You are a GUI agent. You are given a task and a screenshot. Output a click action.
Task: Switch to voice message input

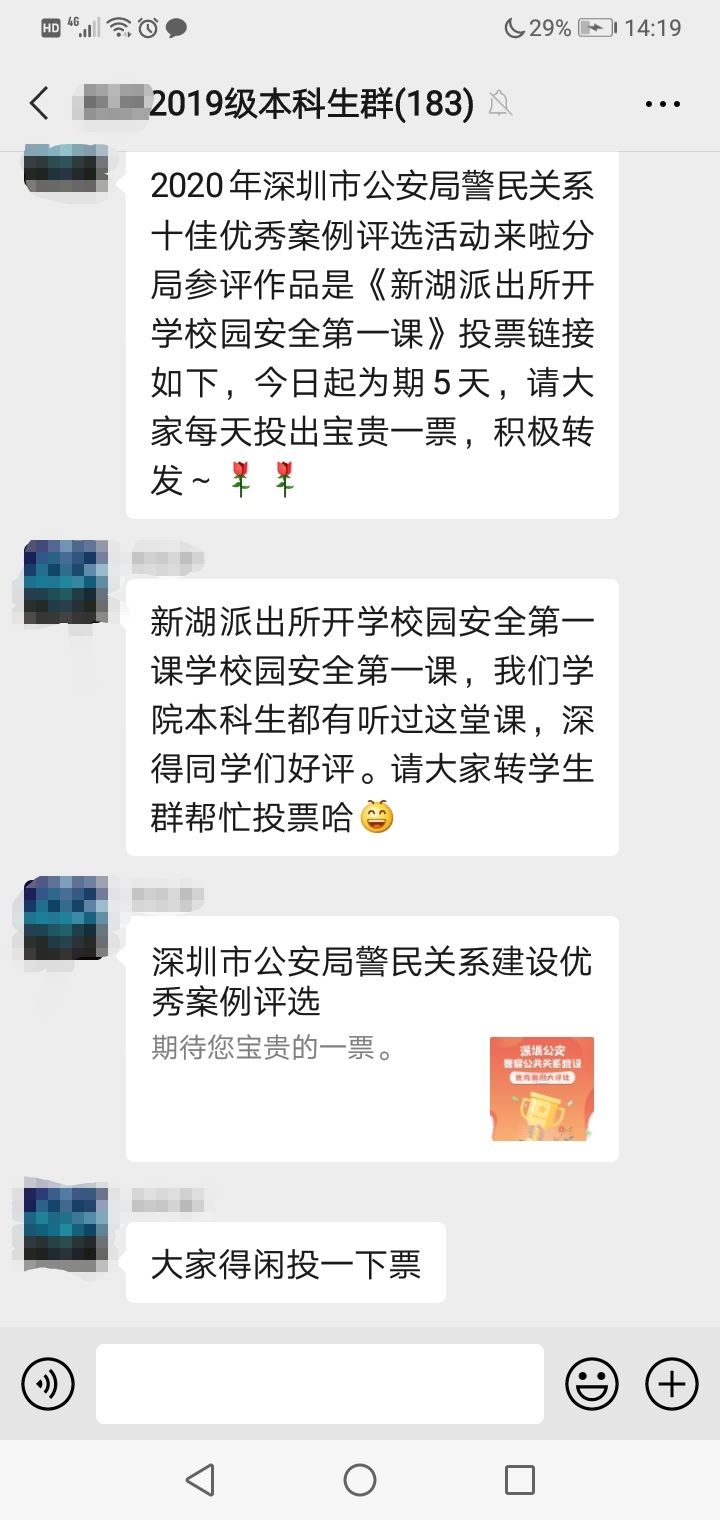point(48,1384)
